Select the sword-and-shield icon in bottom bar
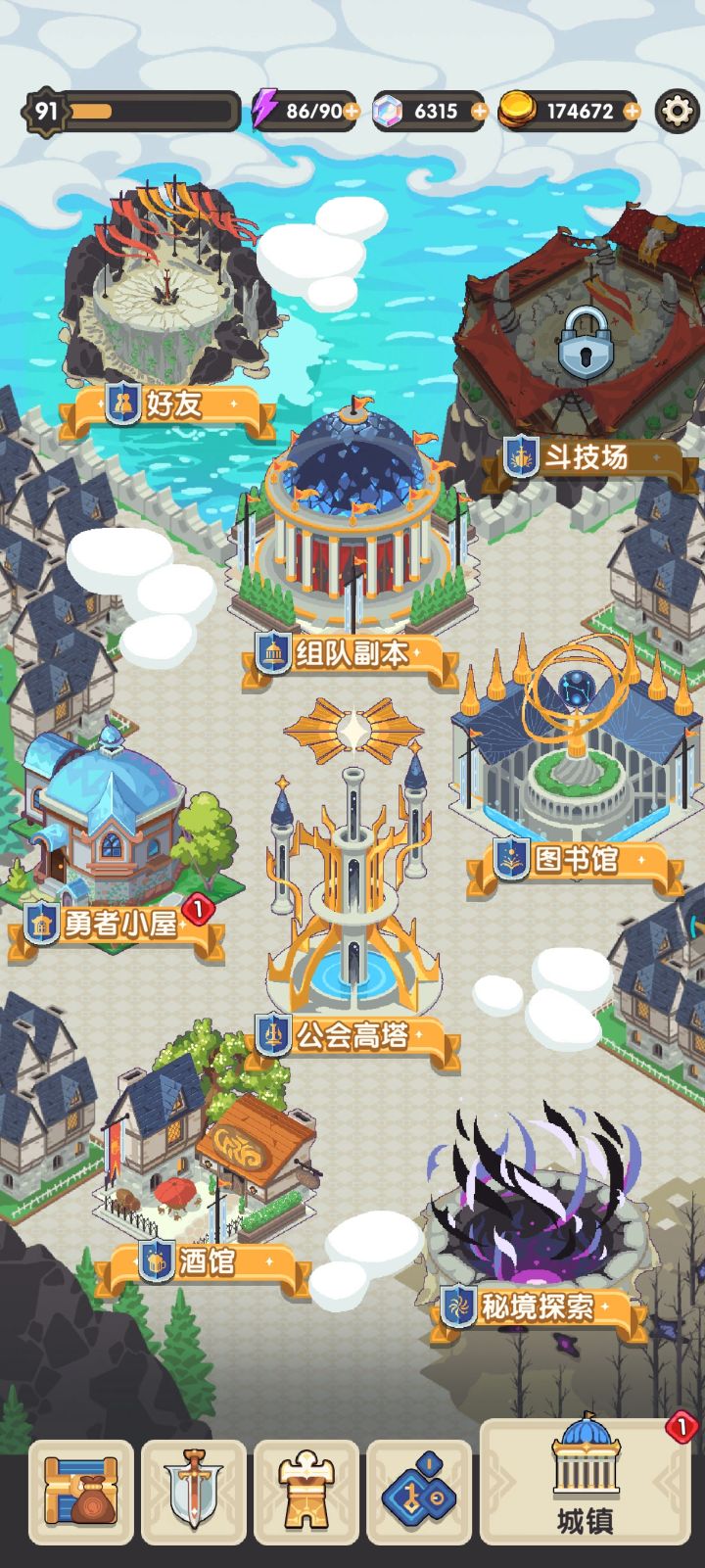This screenshot has width=705, height=1568. pos(194,1490)
